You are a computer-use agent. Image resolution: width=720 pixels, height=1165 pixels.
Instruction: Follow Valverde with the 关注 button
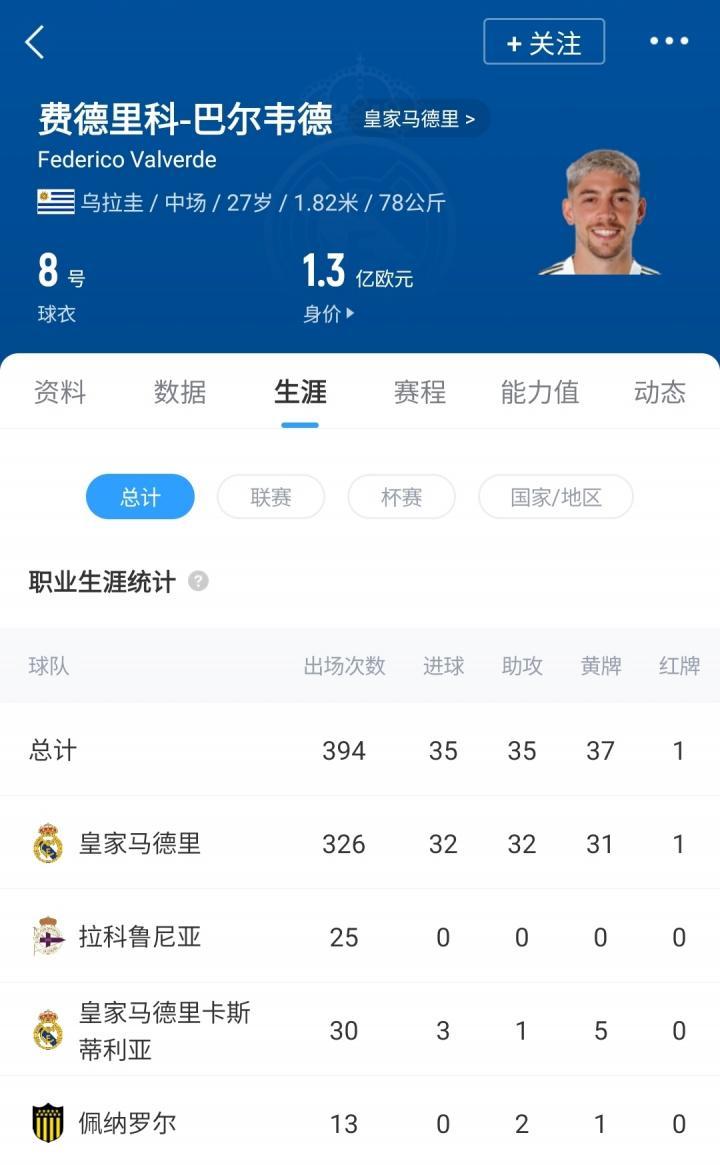544,42
